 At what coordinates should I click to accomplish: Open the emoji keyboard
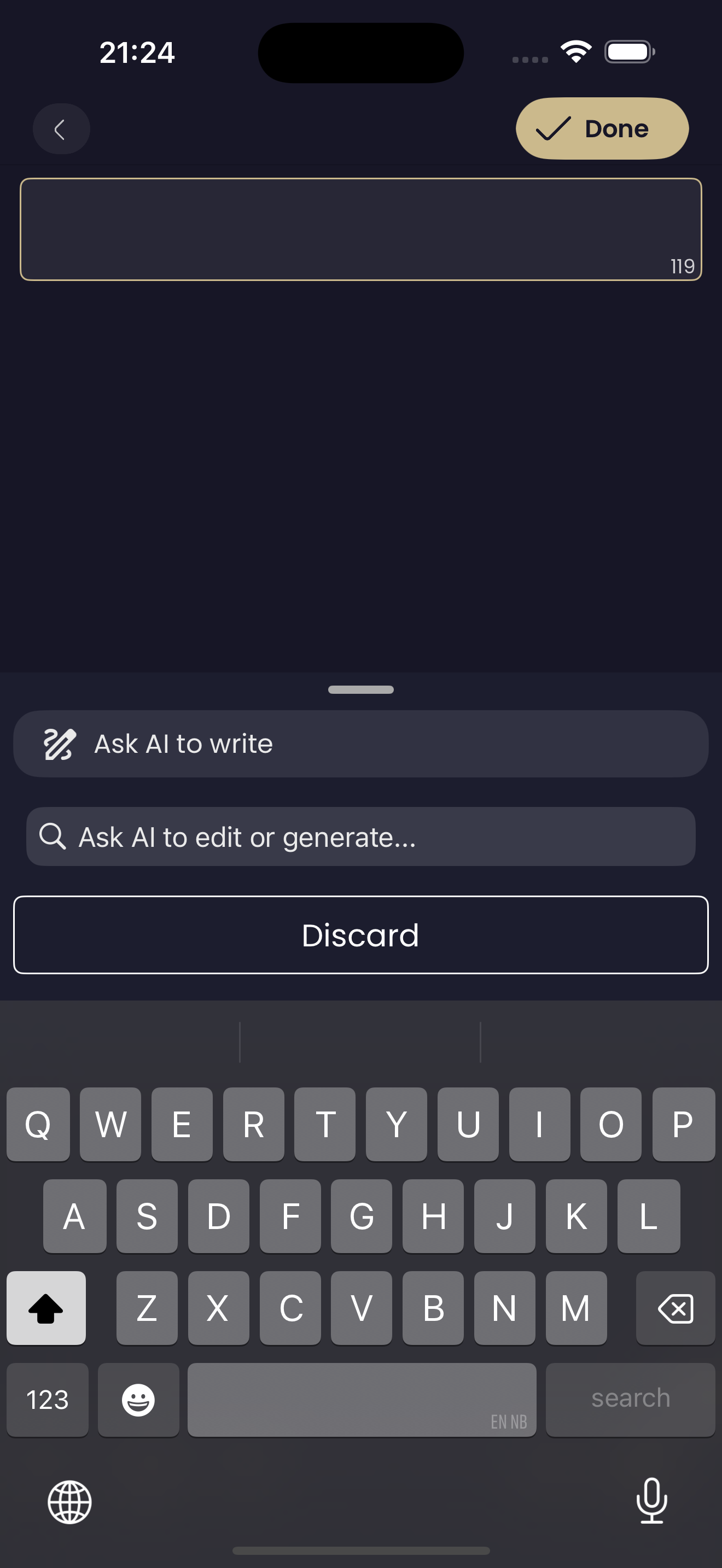138,1399
